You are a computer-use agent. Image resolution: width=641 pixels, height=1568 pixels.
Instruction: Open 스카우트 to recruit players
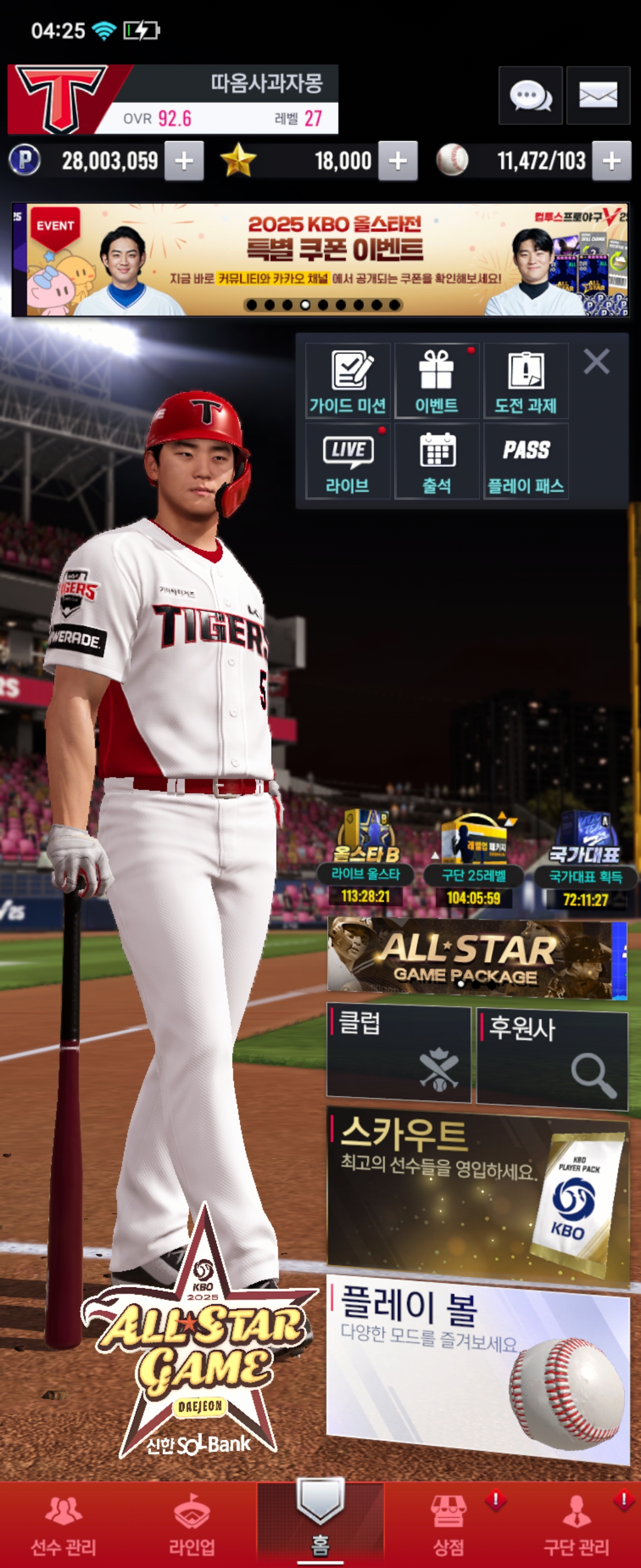click(x=477, y=1193)
